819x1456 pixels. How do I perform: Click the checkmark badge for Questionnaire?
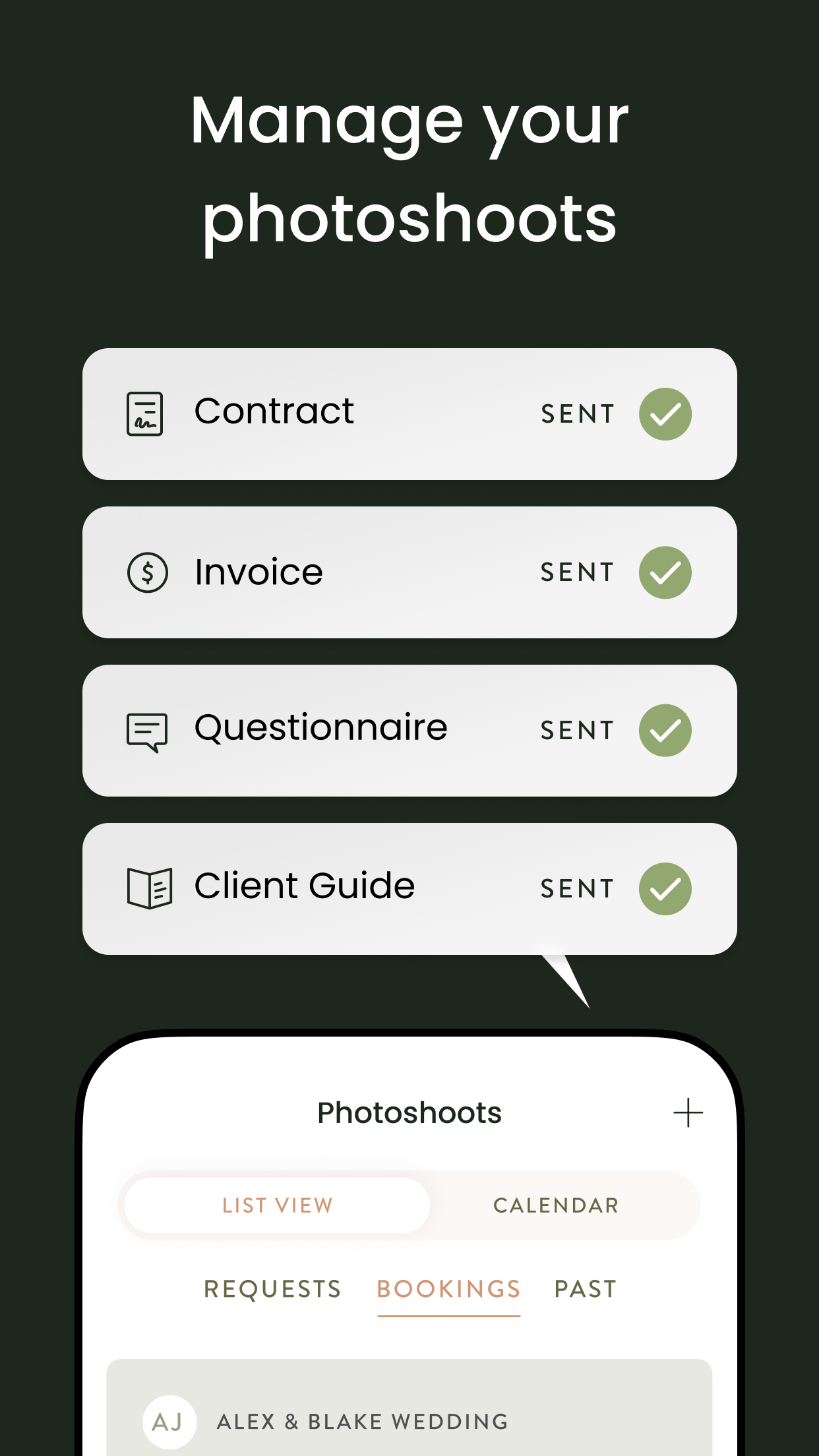pos(665,730)
